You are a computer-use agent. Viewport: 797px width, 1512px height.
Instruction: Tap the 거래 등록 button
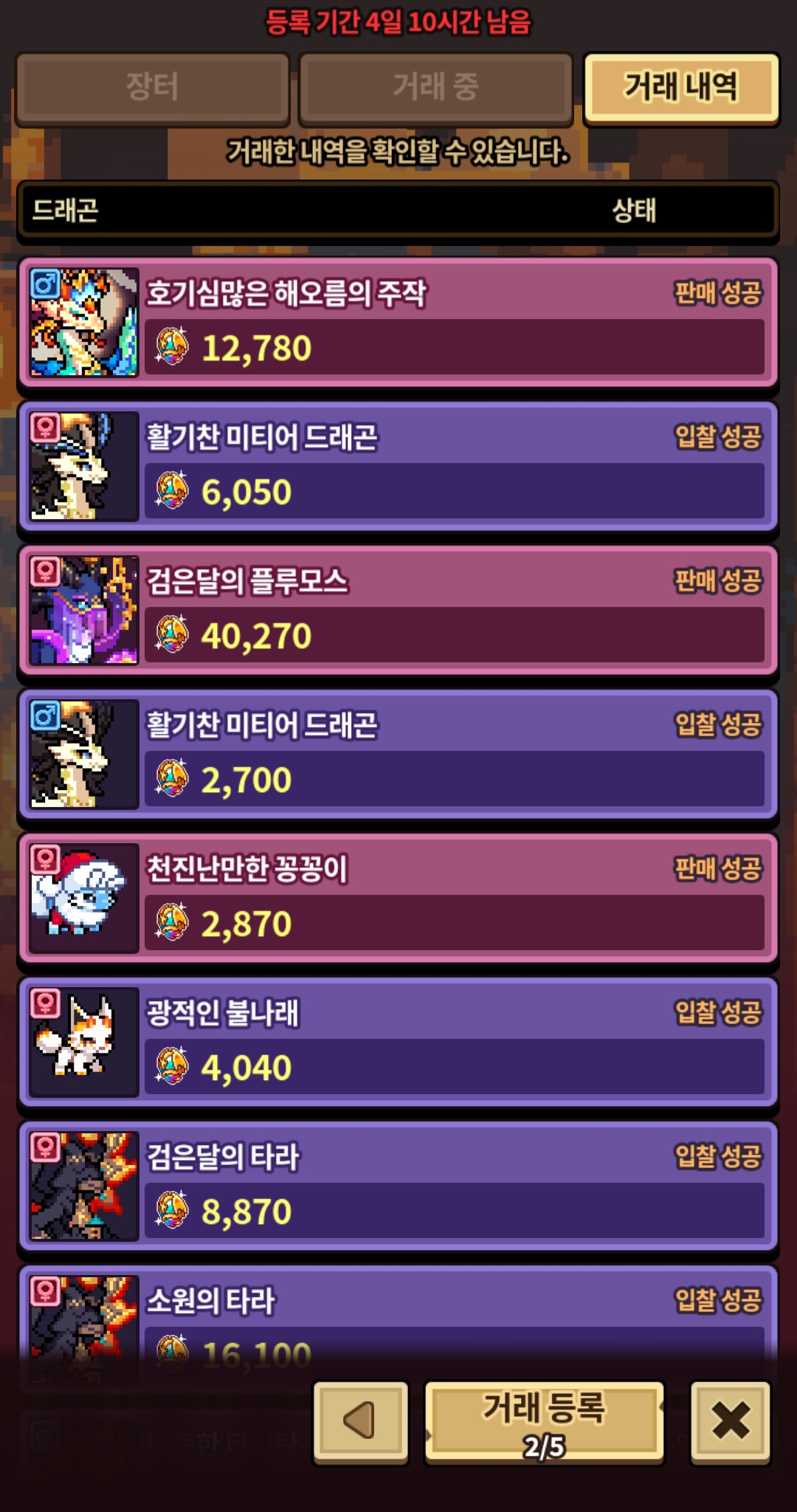545,1422
